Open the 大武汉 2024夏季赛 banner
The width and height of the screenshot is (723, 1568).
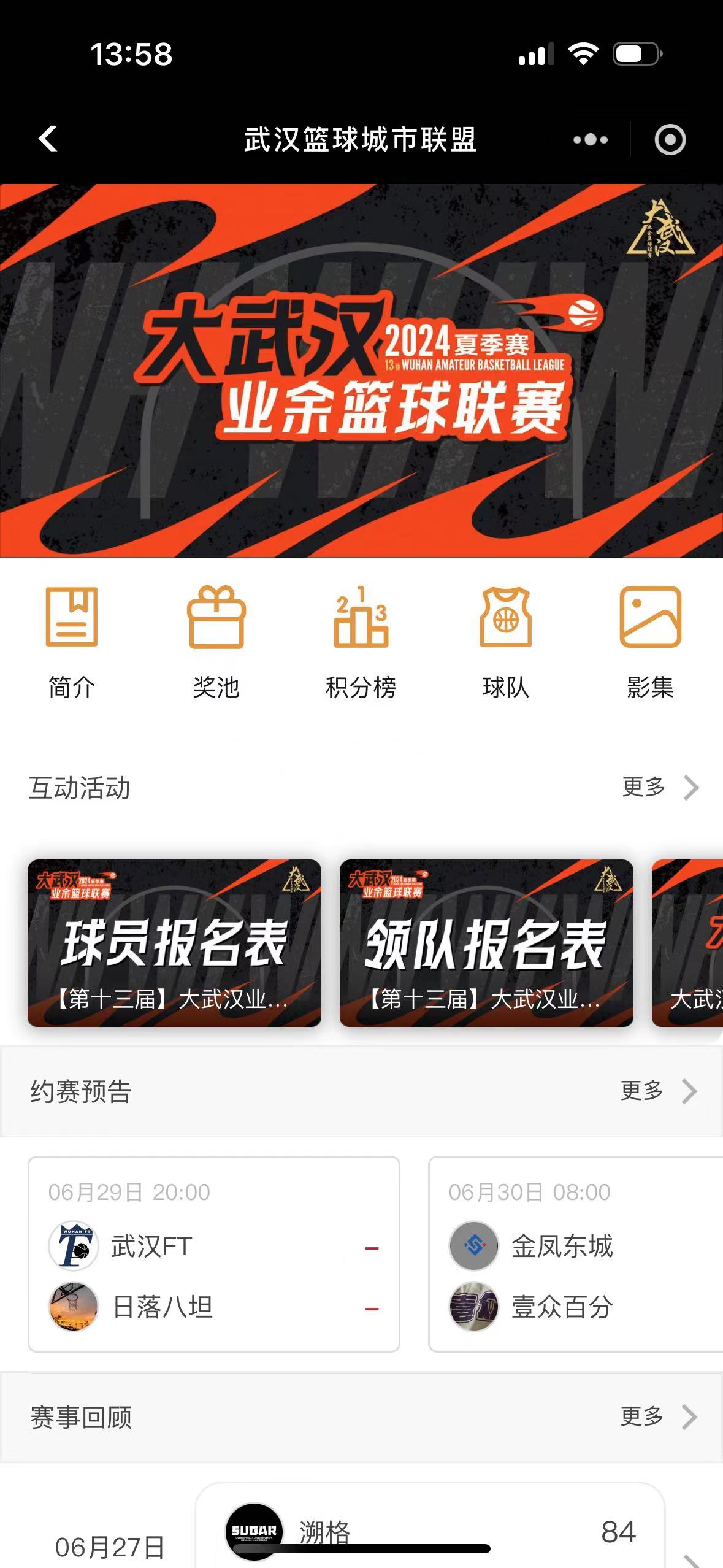tap(361, 371)
